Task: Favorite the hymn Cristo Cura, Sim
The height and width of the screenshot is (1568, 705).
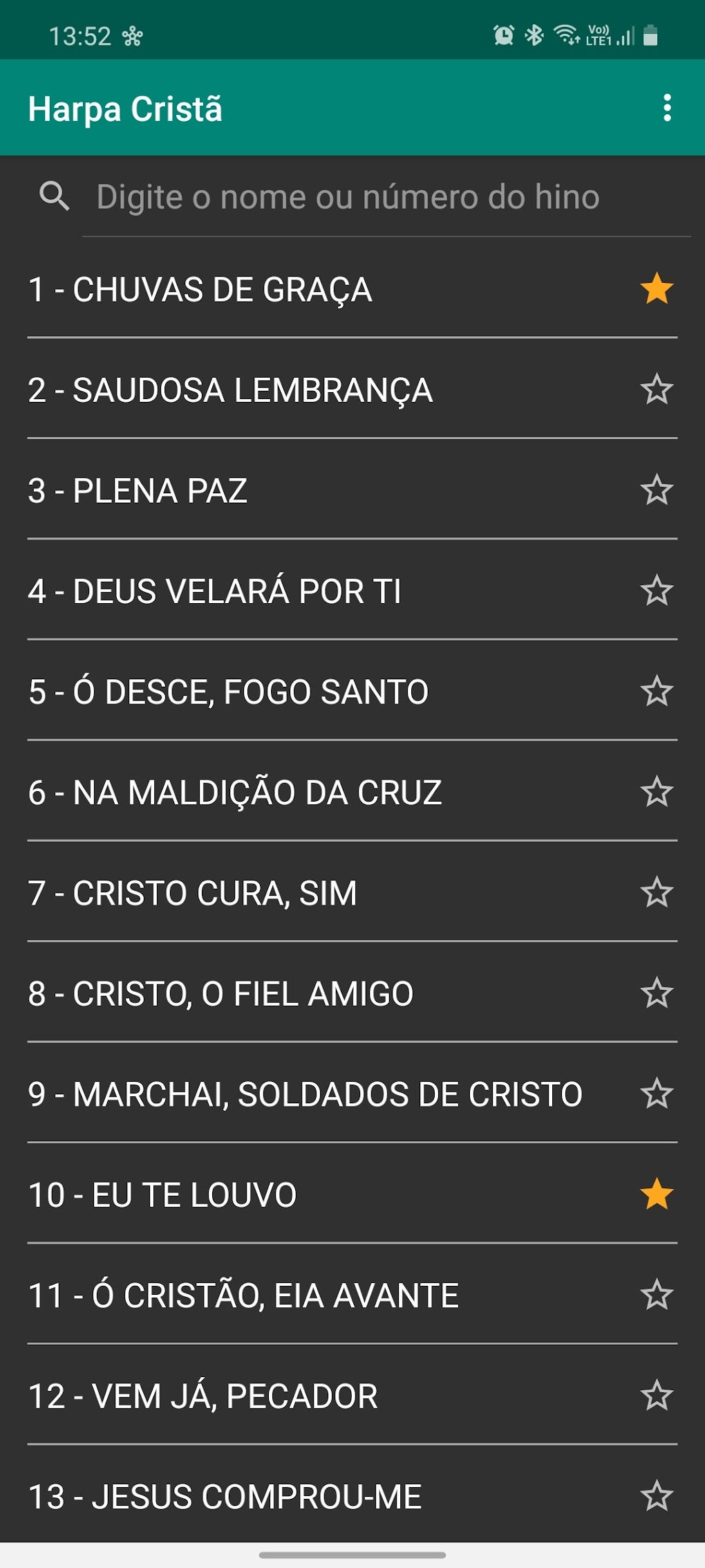Action: click(x=657, y=892)
